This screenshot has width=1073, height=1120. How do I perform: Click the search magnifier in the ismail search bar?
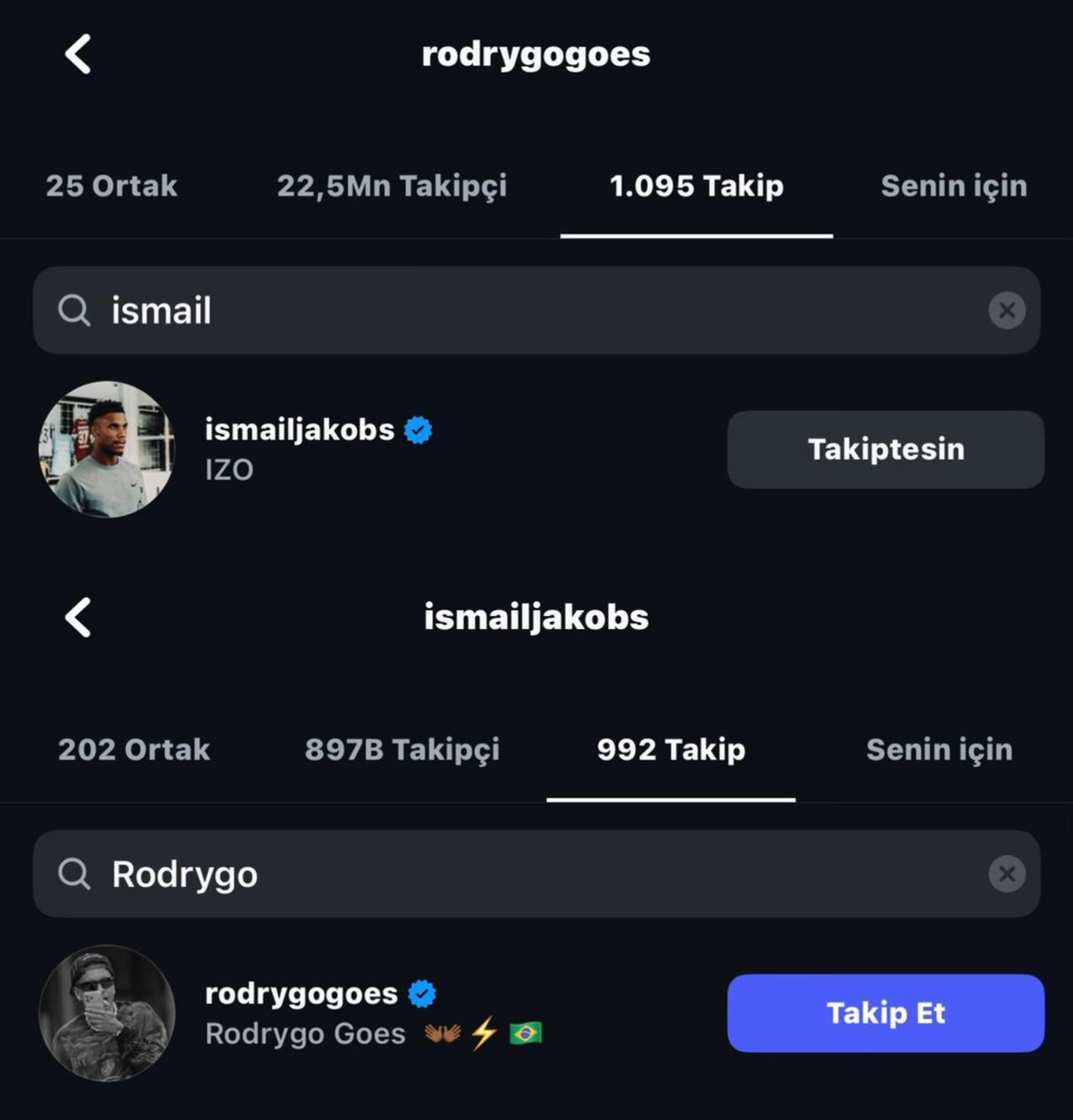pos(74,310)
